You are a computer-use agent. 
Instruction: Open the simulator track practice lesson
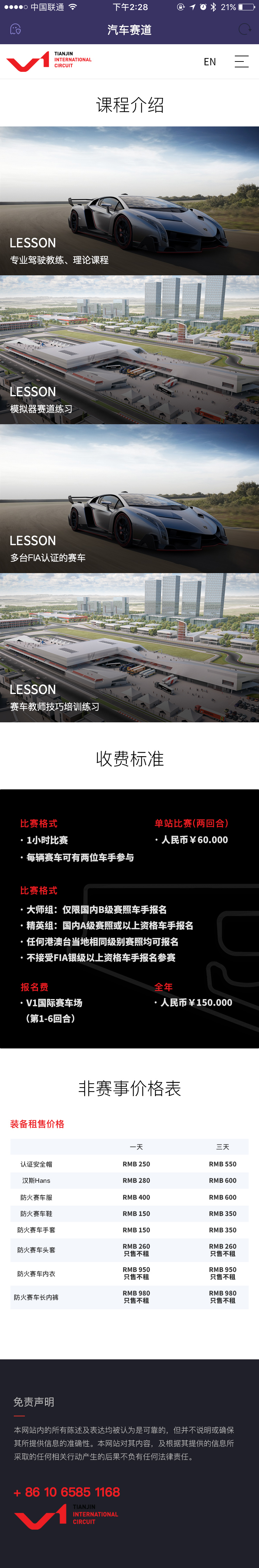(x=129, y=350)
